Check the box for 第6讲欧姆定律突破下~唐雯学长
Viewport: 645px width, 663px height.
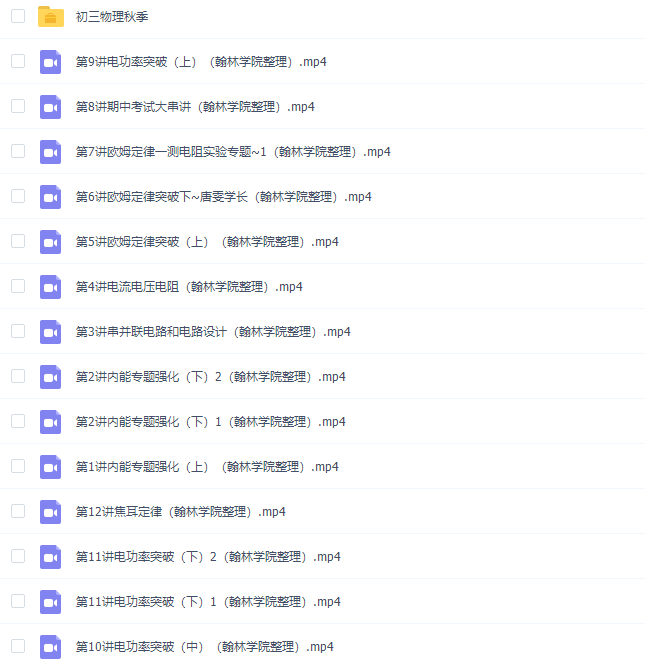tap(18, 196)
